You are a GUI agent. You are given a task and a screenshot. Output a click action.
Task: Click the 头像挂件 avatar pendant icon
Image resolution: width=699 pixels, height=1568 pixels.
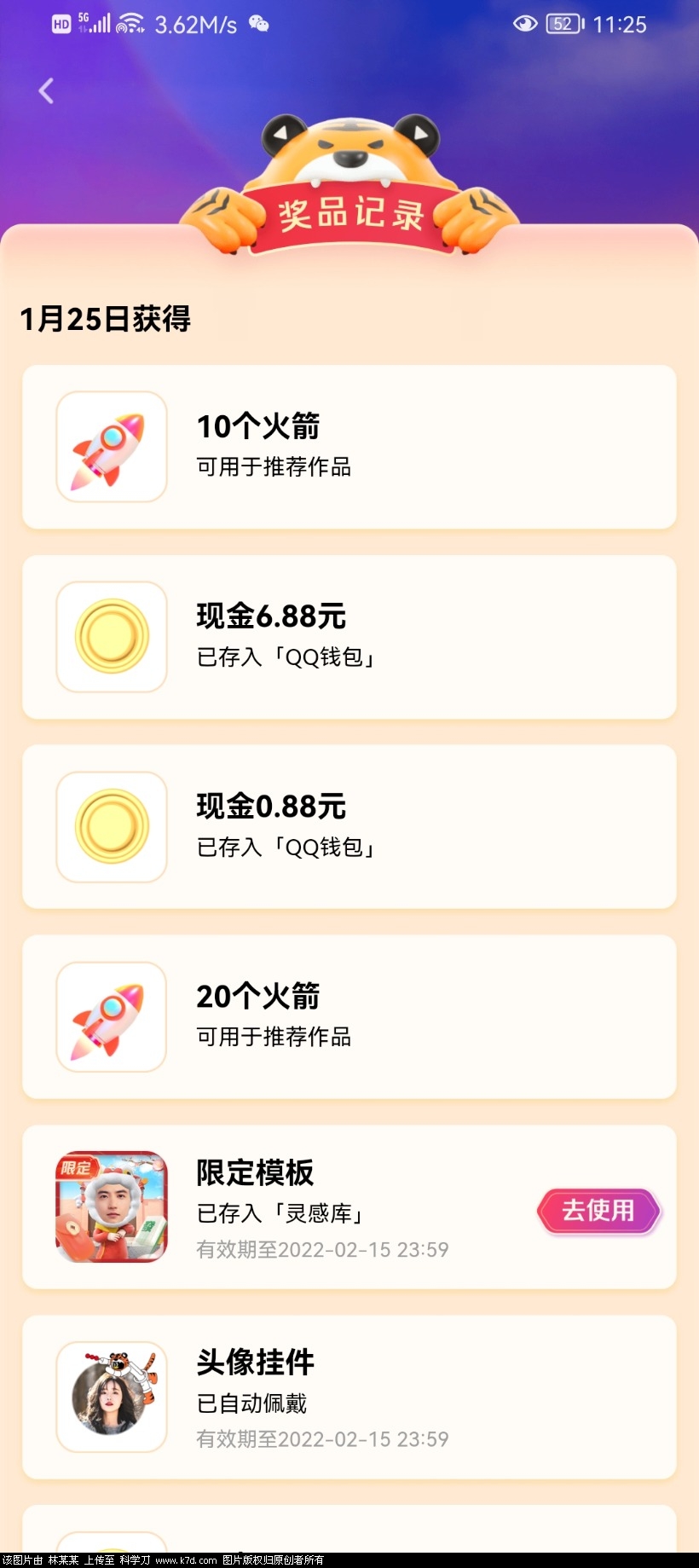click(x=111, y=1395)
